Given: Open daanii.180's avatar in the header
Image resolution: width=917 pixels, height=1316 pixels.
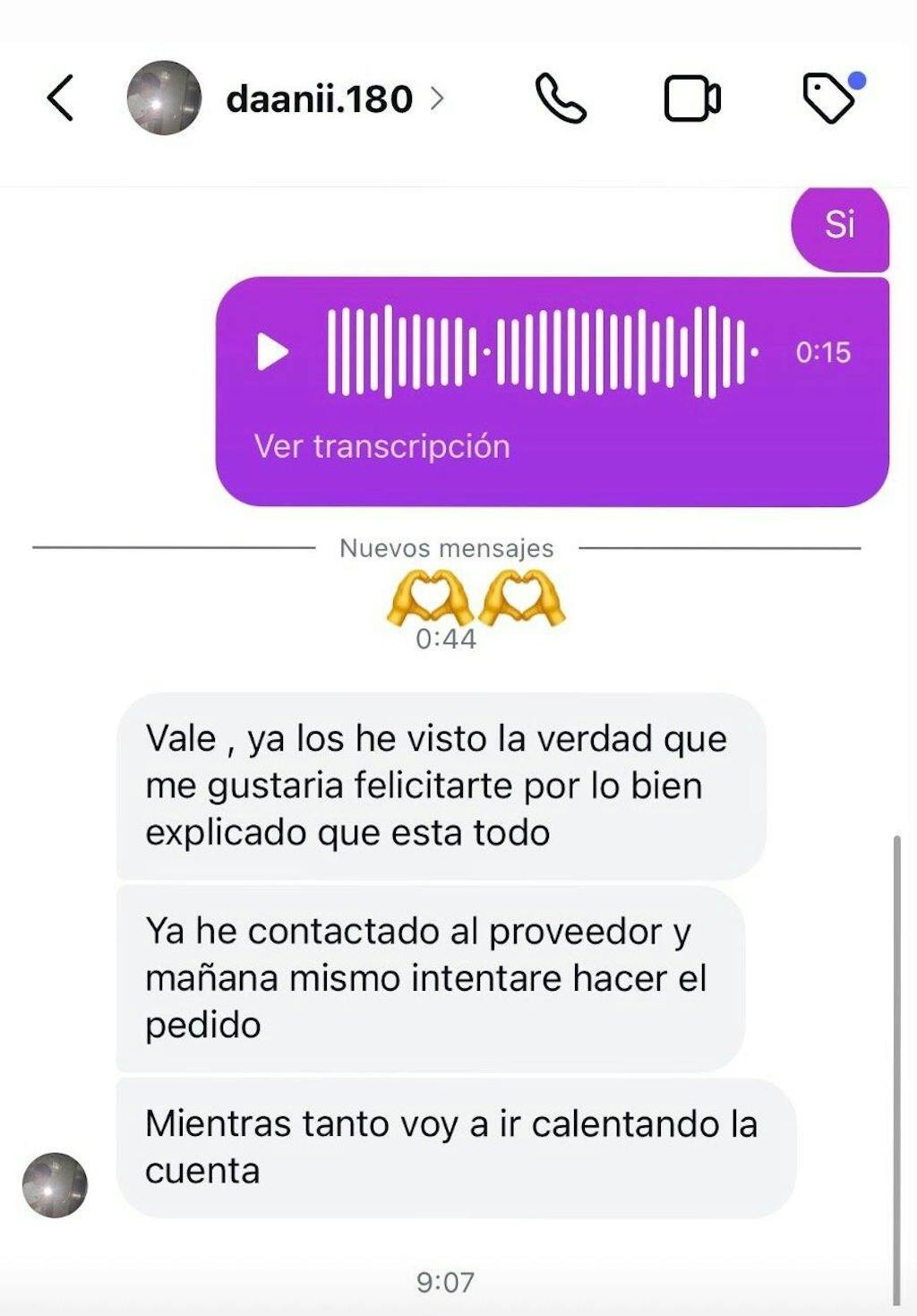Looking at the screenshot, I should coord(164,98).
